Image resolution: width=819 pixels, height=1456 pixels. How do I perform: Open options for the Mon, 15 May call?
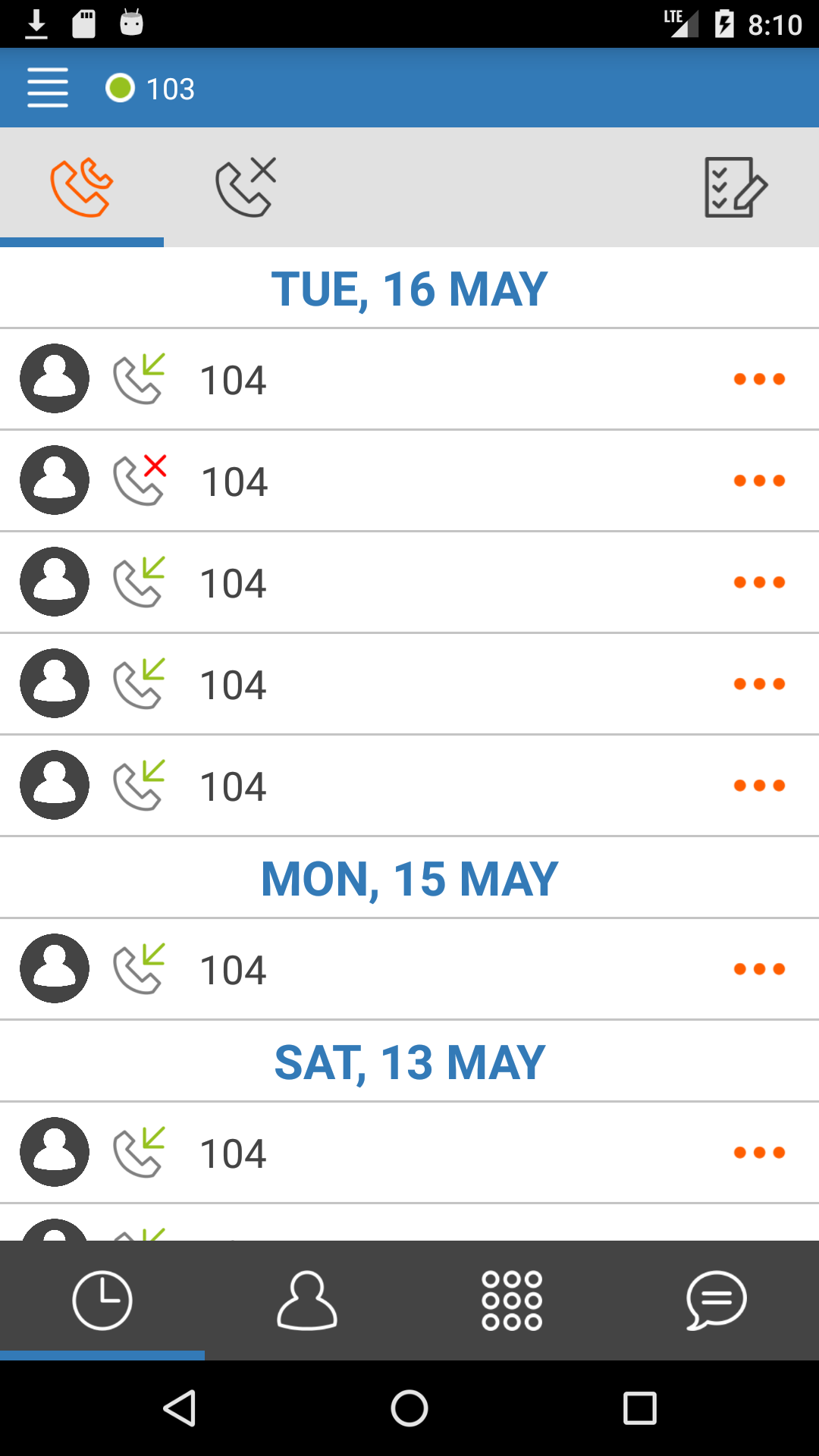pyautogui.click(x=759, y=969)
